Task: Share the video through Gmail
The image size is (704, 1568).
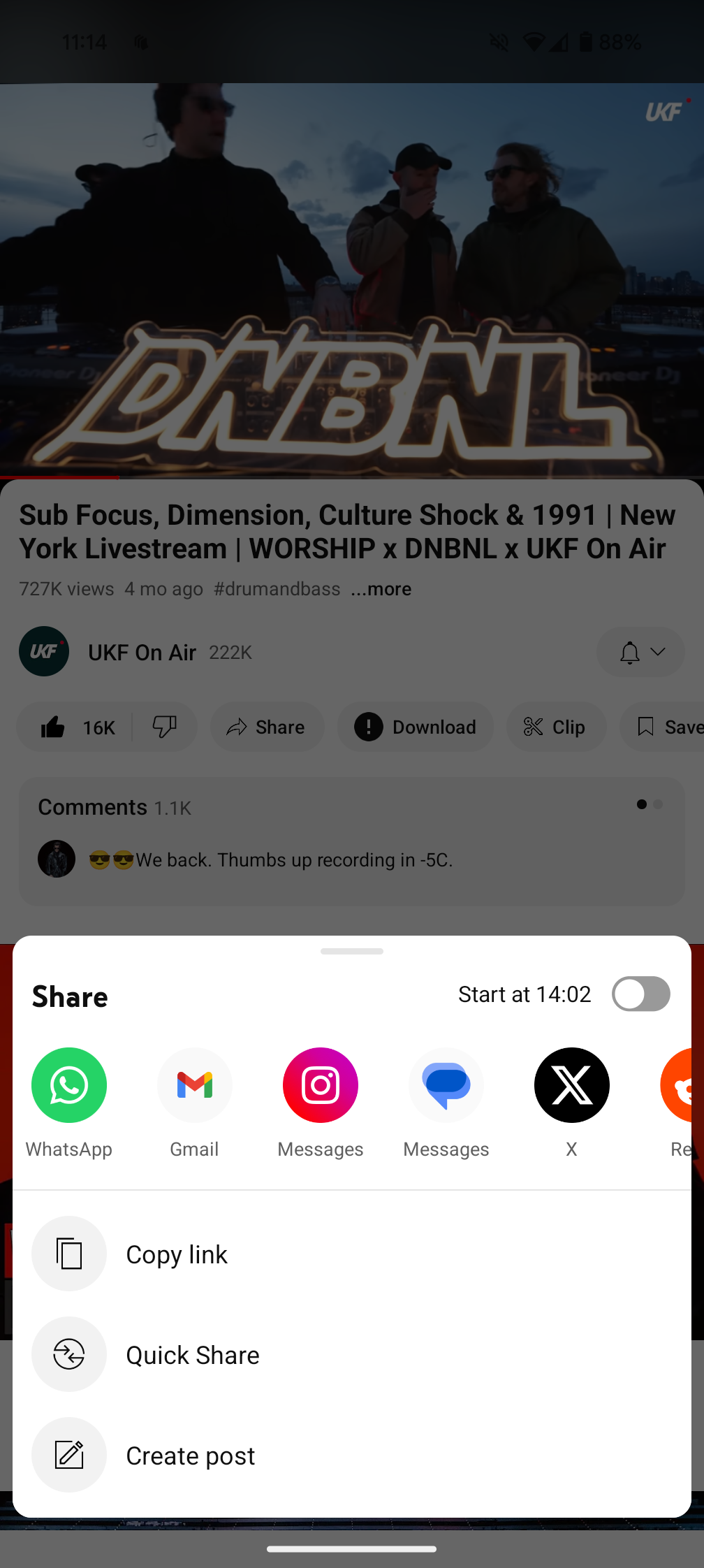Action: (x=195, y=1085)
